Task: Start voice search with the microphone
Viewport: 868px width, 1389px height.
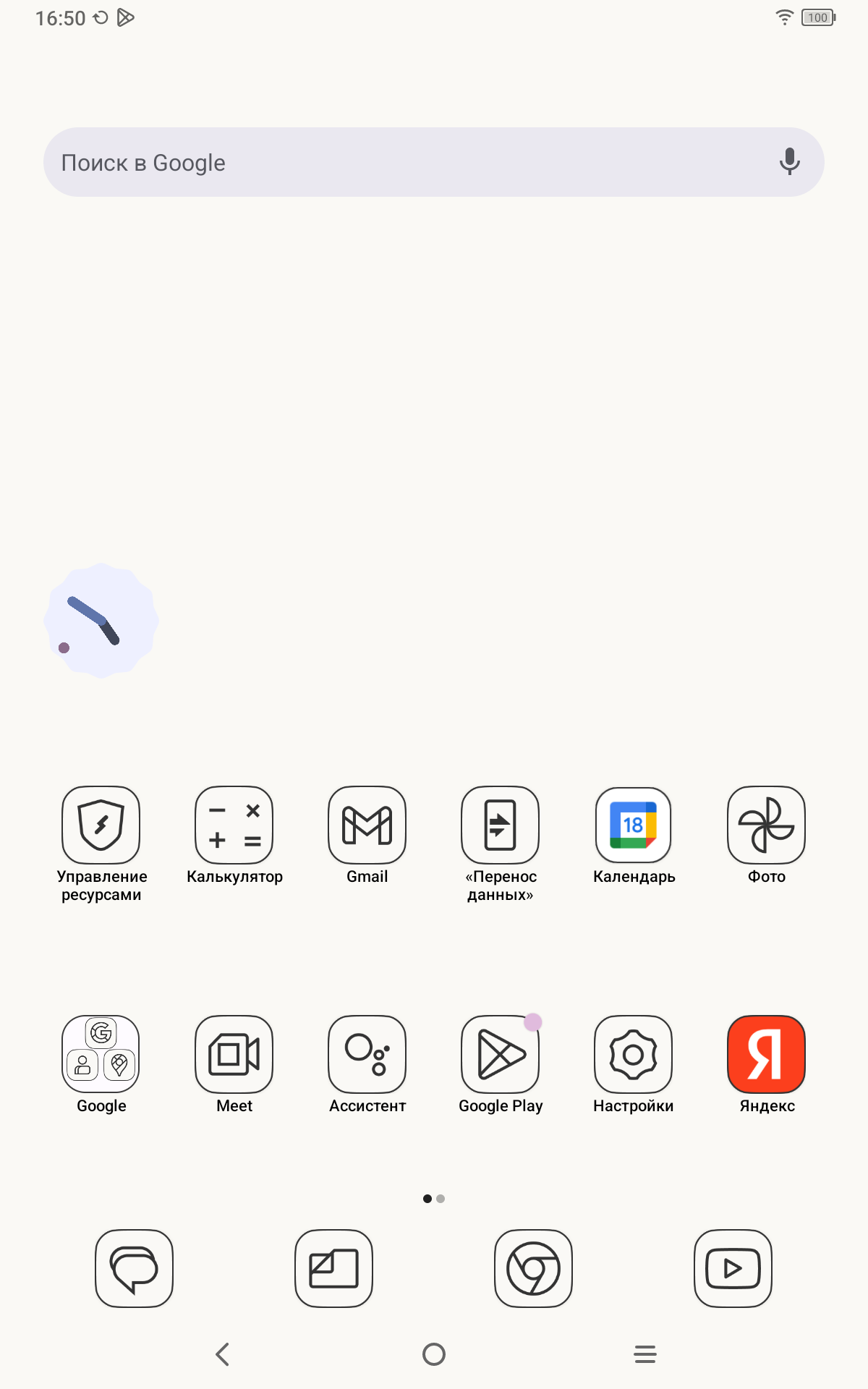Action: pos(790,162)
